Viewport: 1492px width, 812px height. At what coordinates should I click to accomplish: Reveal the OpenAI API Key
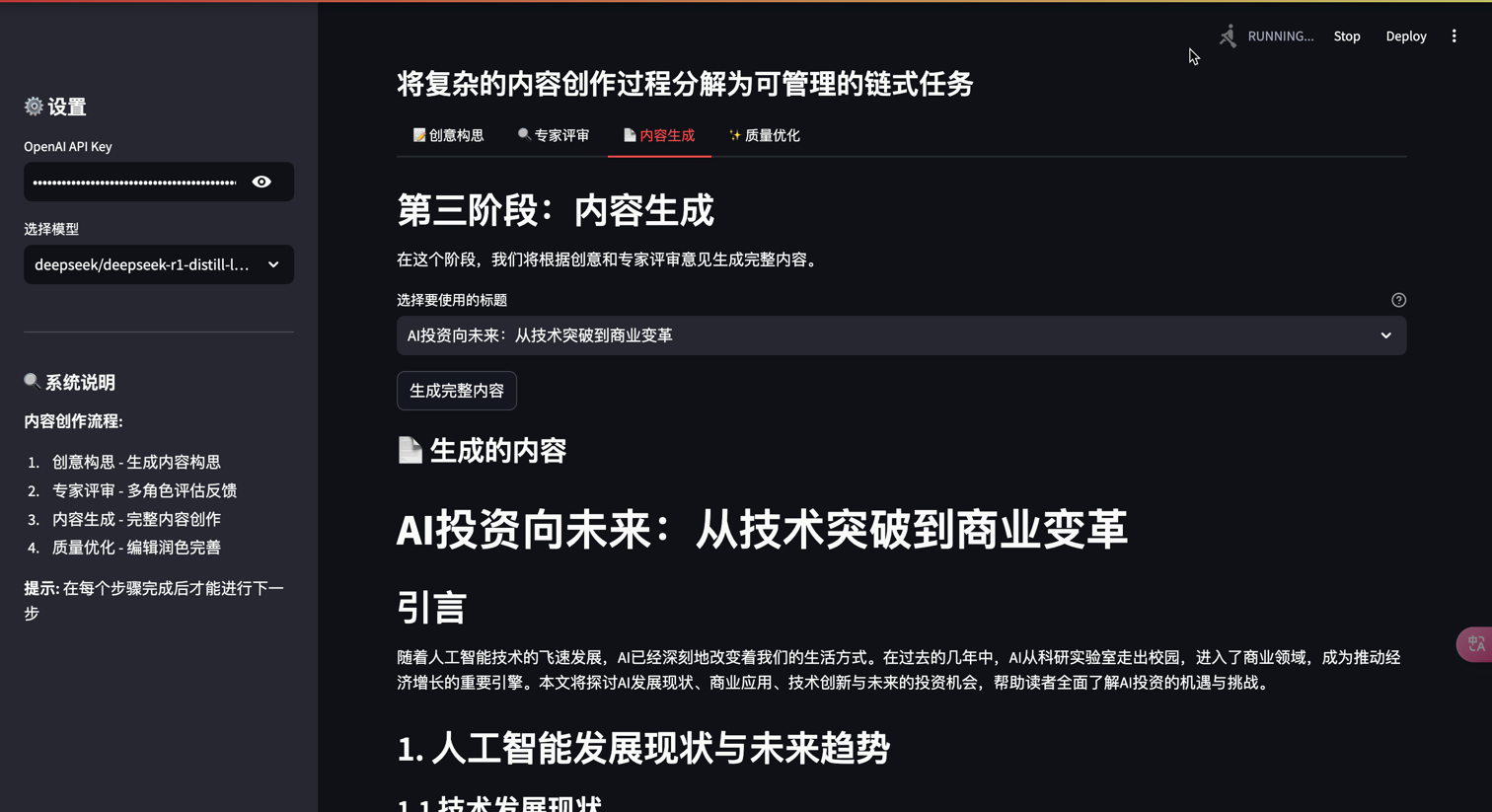pos(261,182)
